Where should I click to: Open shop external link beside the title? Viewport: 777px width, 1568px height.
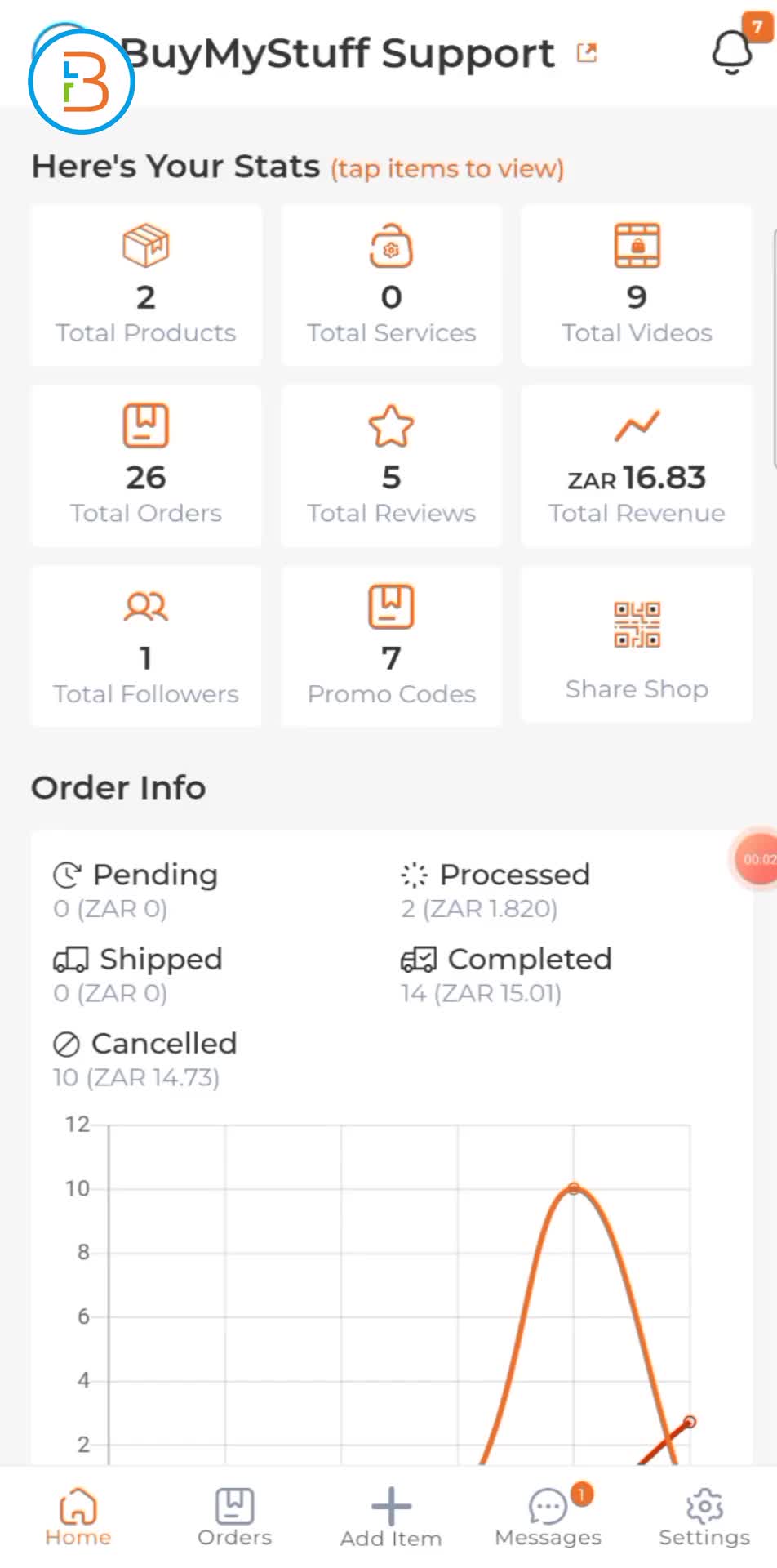coord(586,52)
